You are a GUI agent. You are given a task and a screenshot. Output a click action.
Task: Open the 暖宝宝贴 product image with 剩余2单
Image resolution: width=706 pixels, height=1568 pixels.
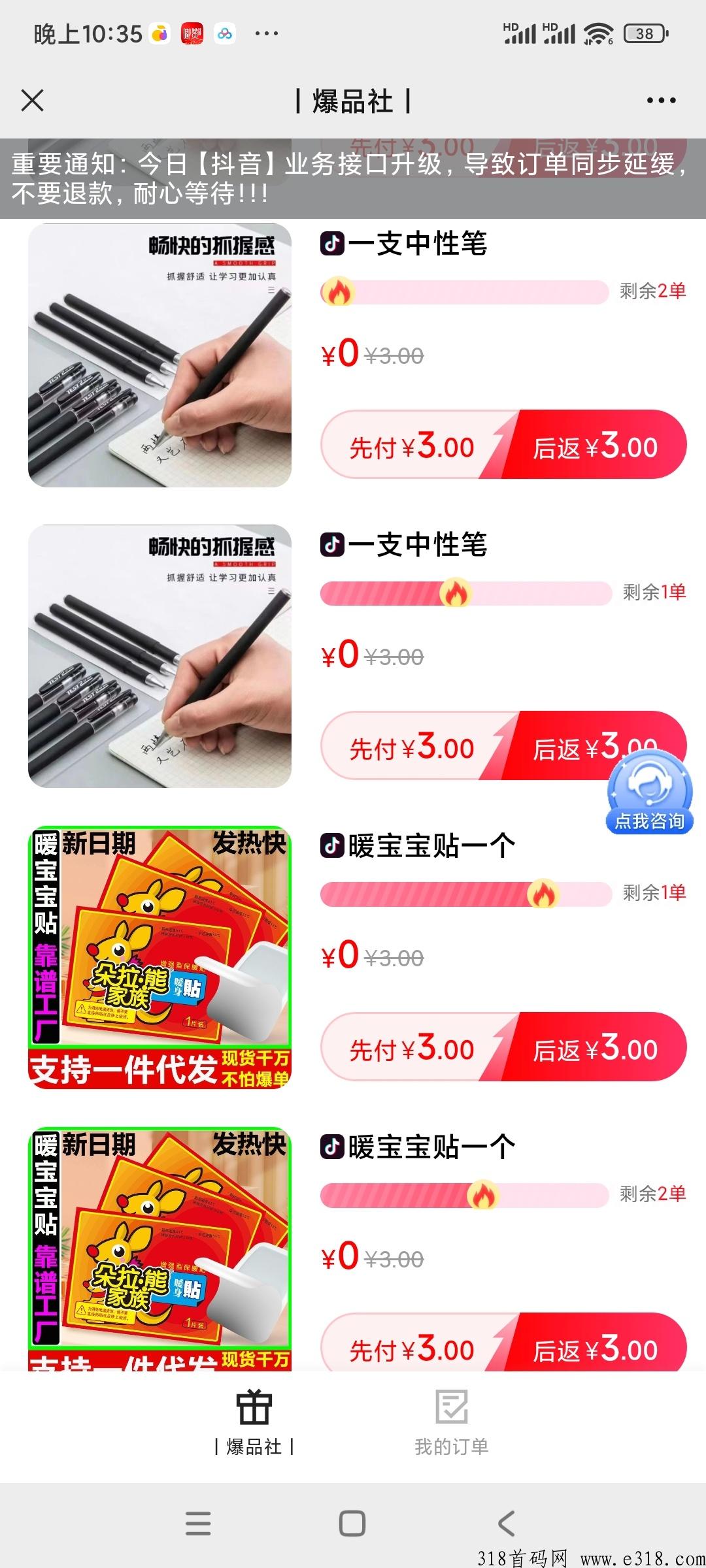[160, 1249]
